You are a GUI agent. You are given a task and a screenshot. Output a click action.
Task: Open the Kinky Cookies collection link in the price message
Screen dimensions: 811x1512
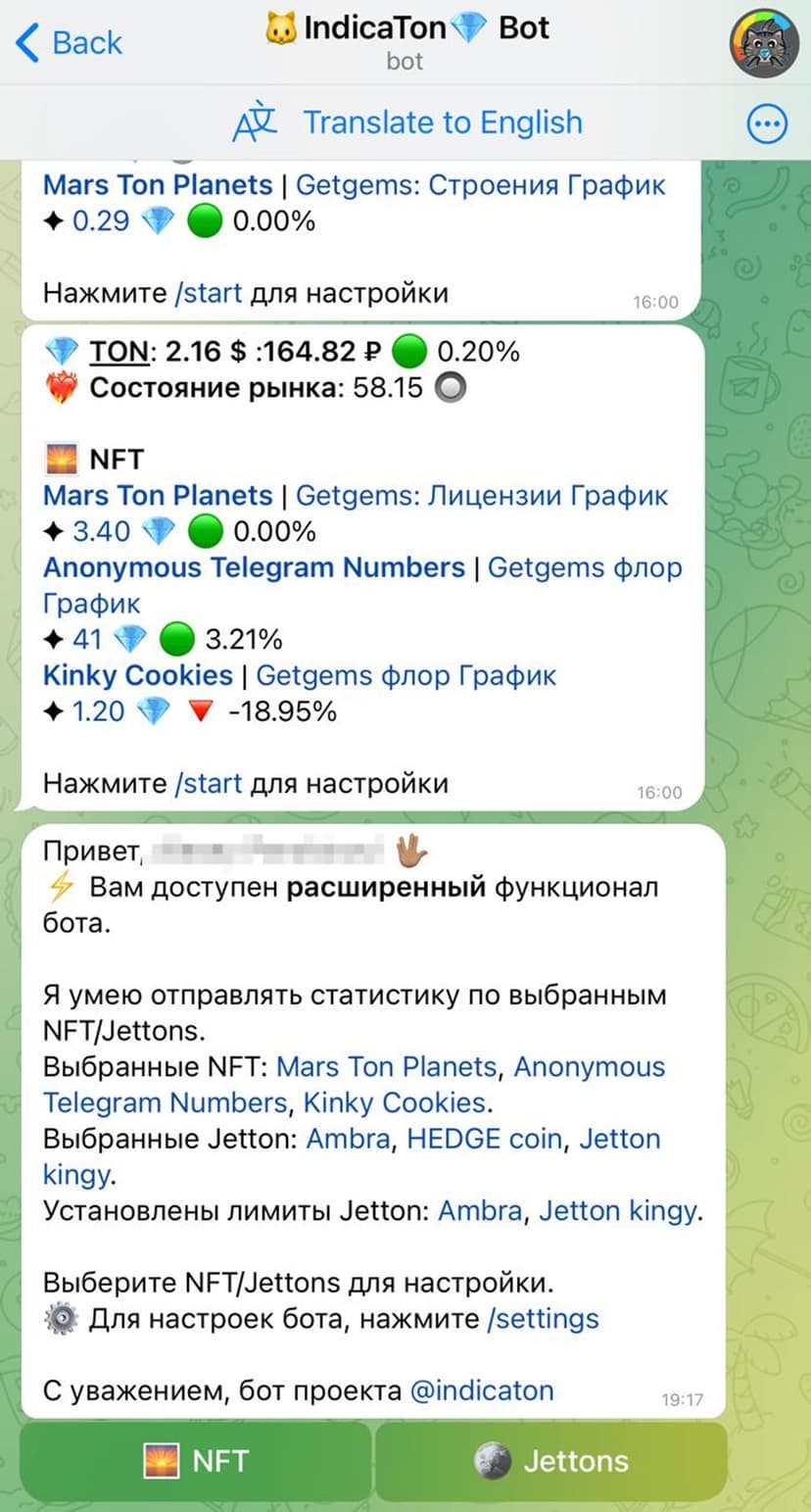point(138,675)
